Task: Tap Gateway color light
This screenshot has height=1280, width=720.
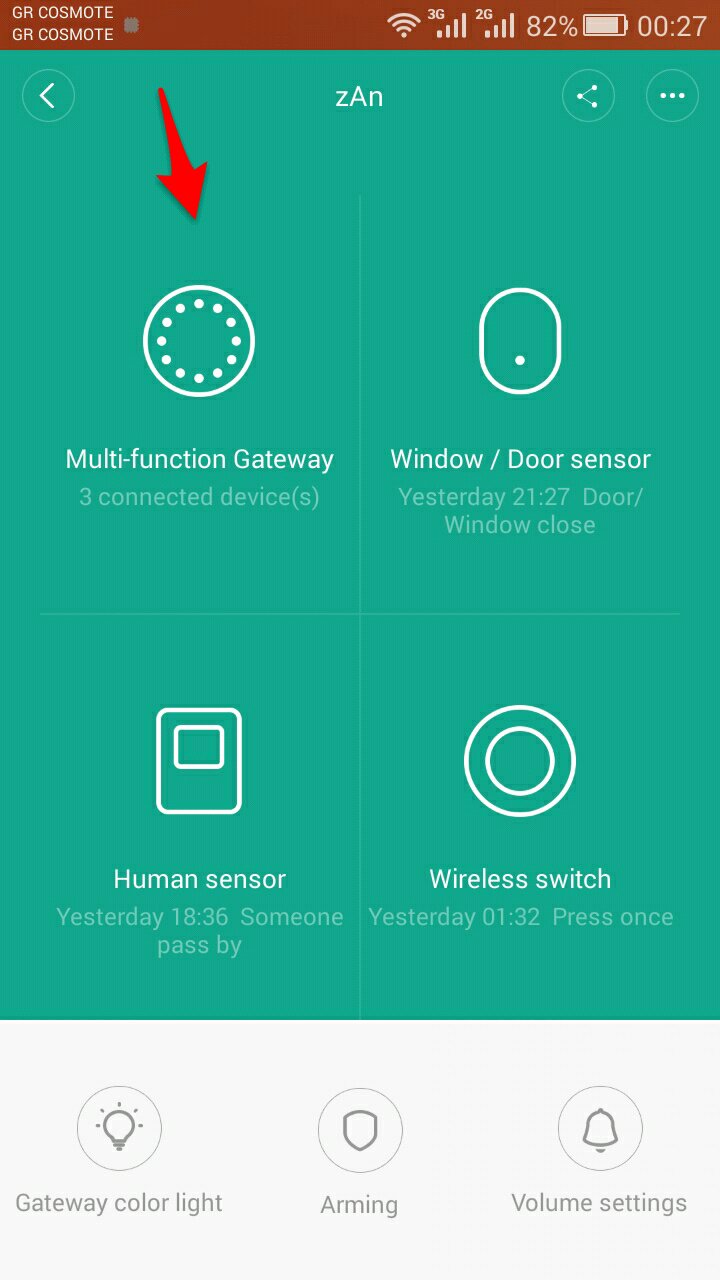Action: pos(119,1130)
